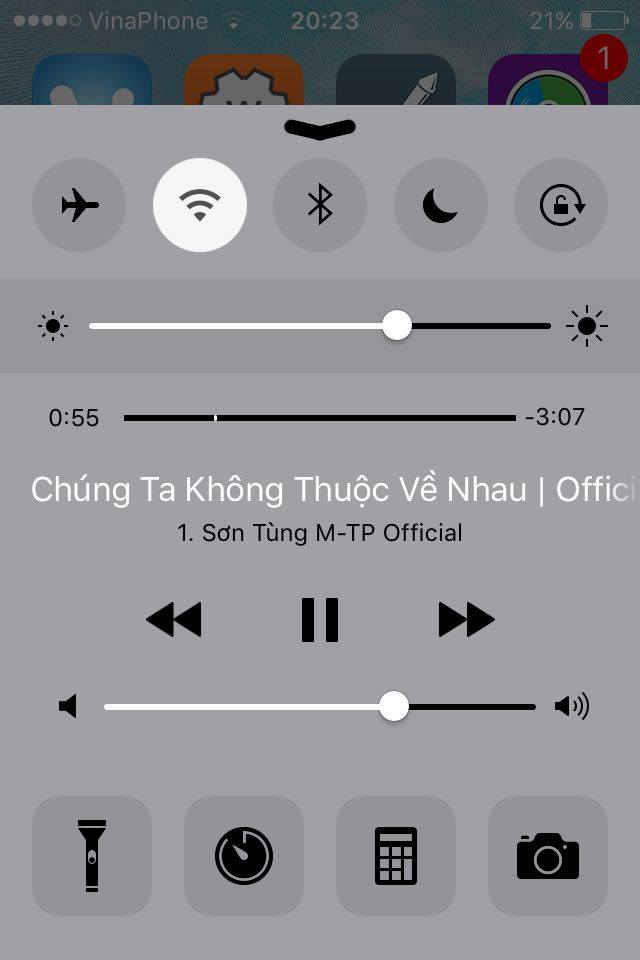Pause the playing song
This screenshot has width=640, height=960.
pyautogui.click(x=320, y=620)
